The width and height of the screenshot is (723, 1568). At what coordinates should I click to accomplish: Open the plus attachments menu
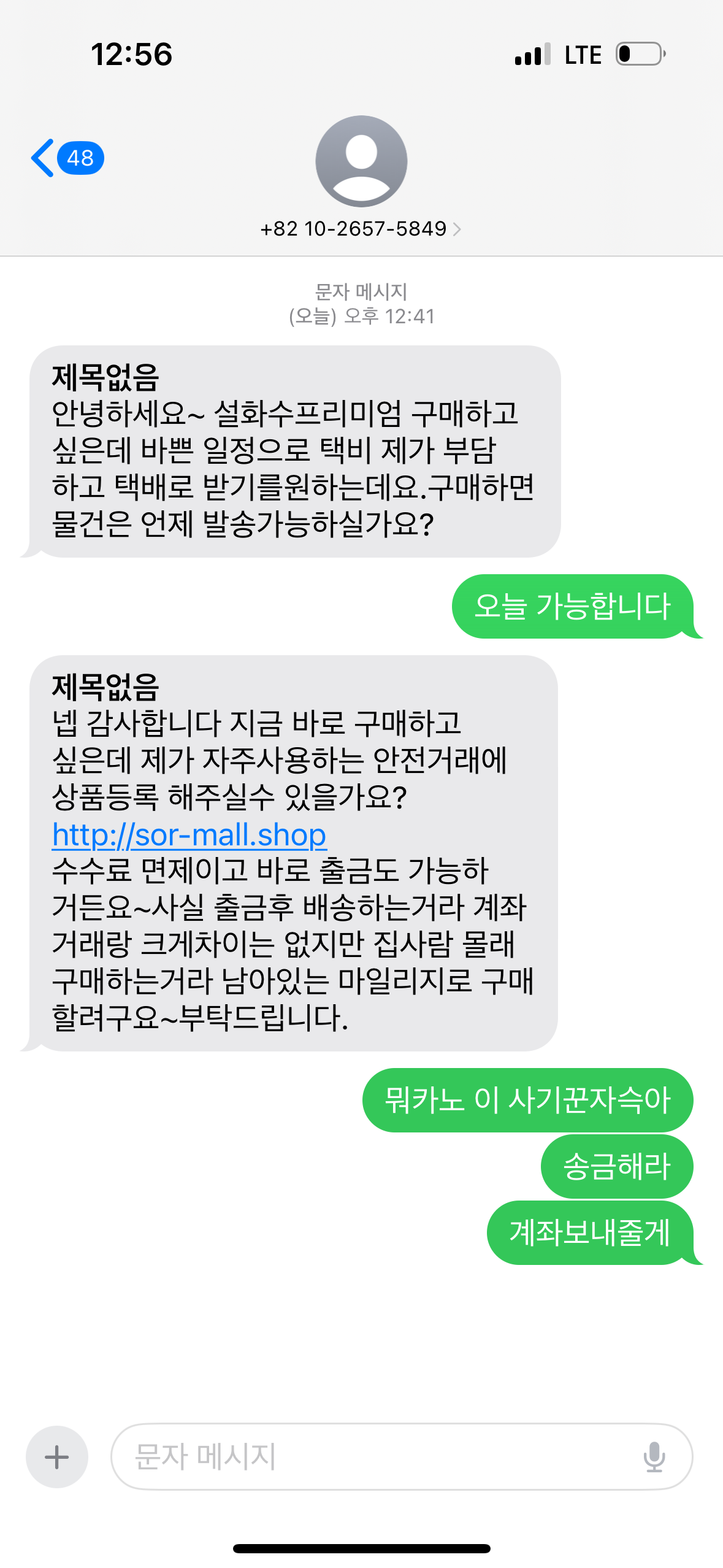tap(57, 1457)
